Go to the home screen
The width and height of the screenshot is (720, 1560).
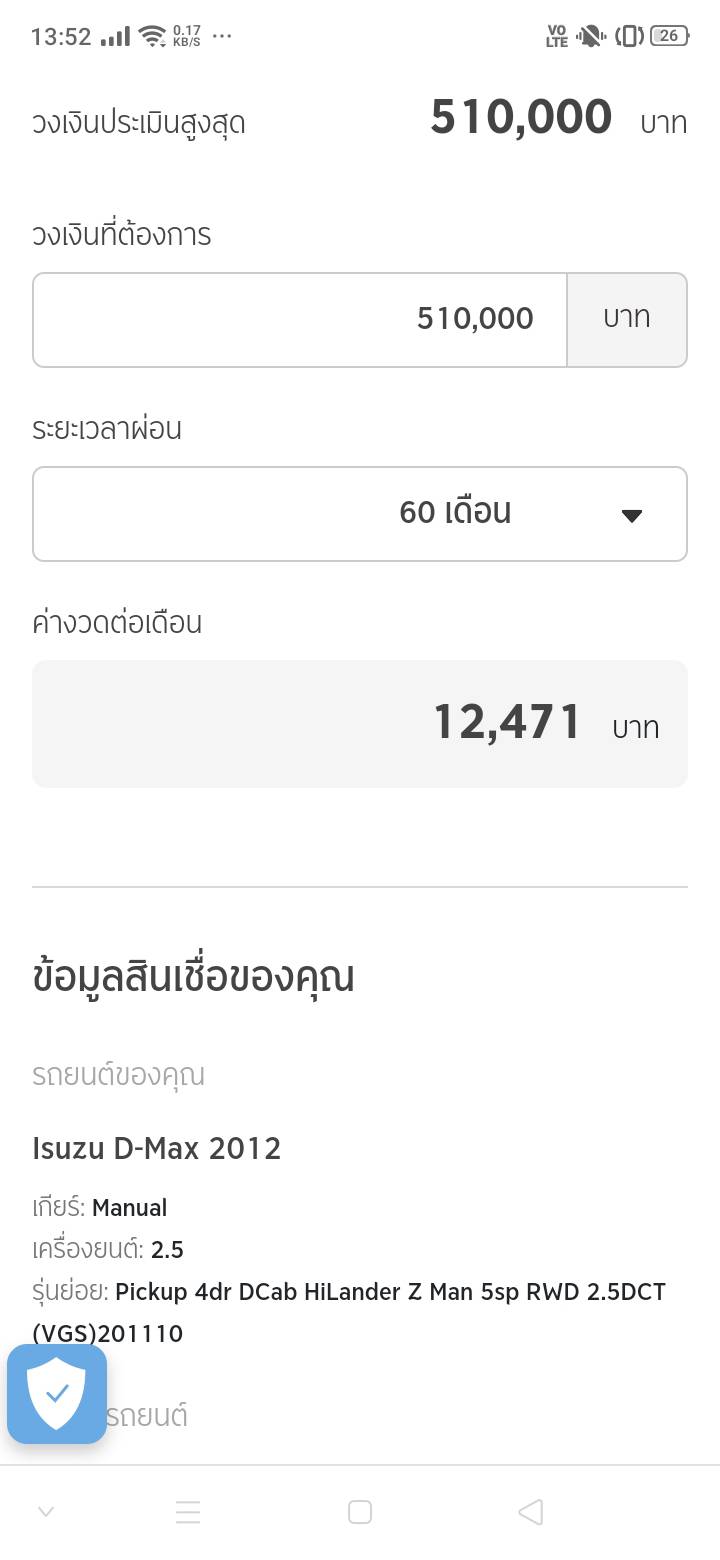pyautogui.click(x=360, y=1512)
